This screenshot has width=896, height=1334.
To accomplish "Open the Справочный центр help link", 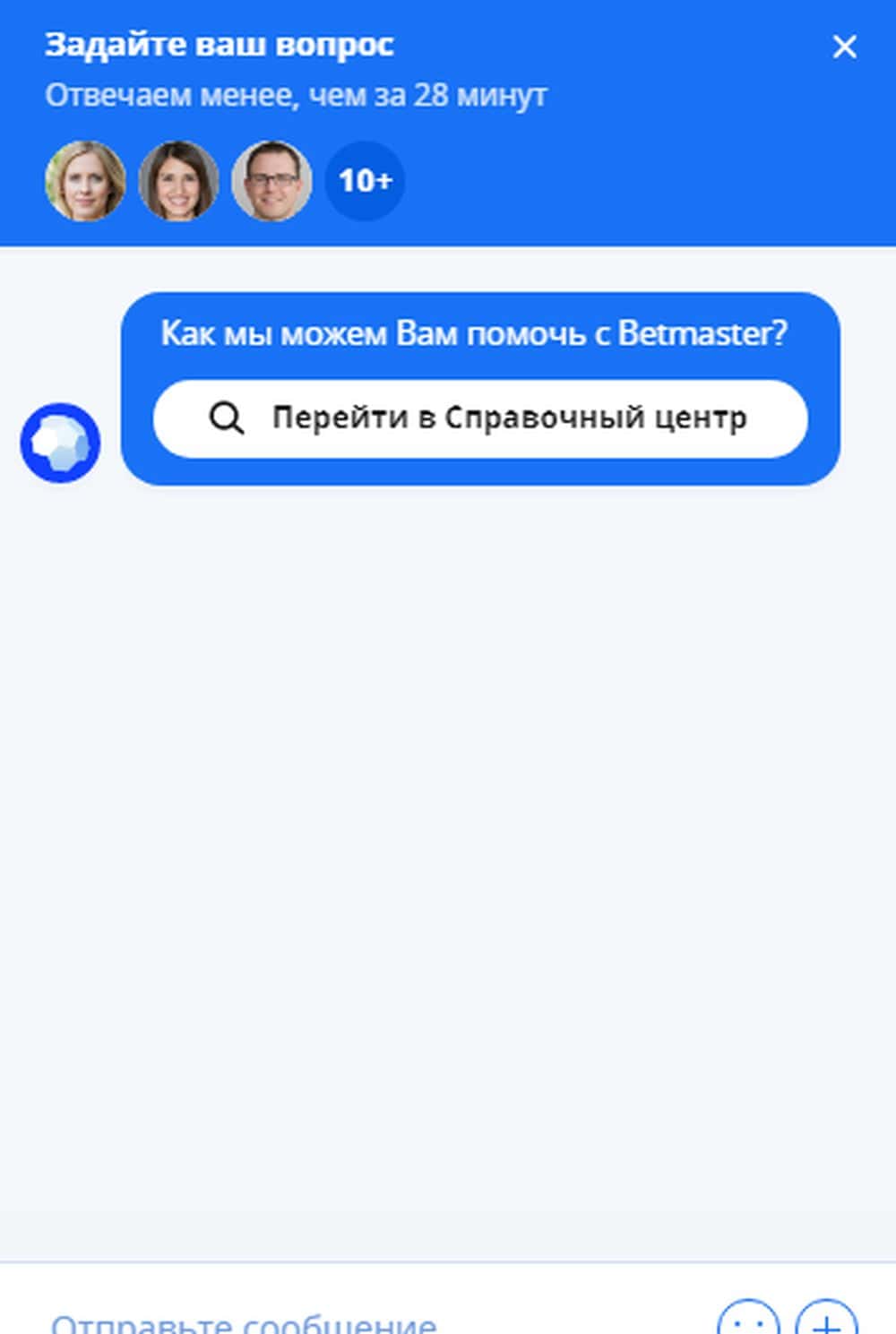I will click(x=480, y=418).
